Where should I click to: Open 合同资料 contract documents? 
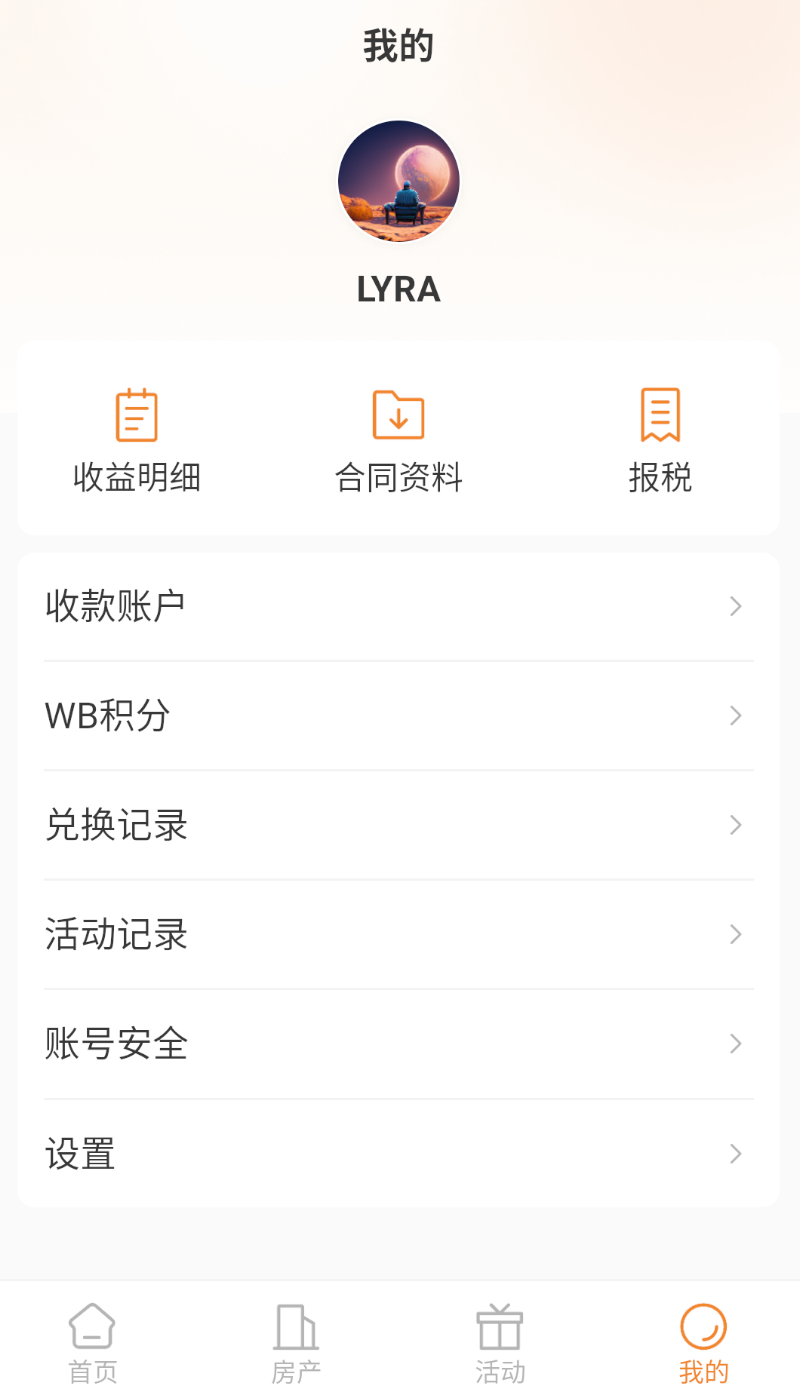[x=398, y=440]
